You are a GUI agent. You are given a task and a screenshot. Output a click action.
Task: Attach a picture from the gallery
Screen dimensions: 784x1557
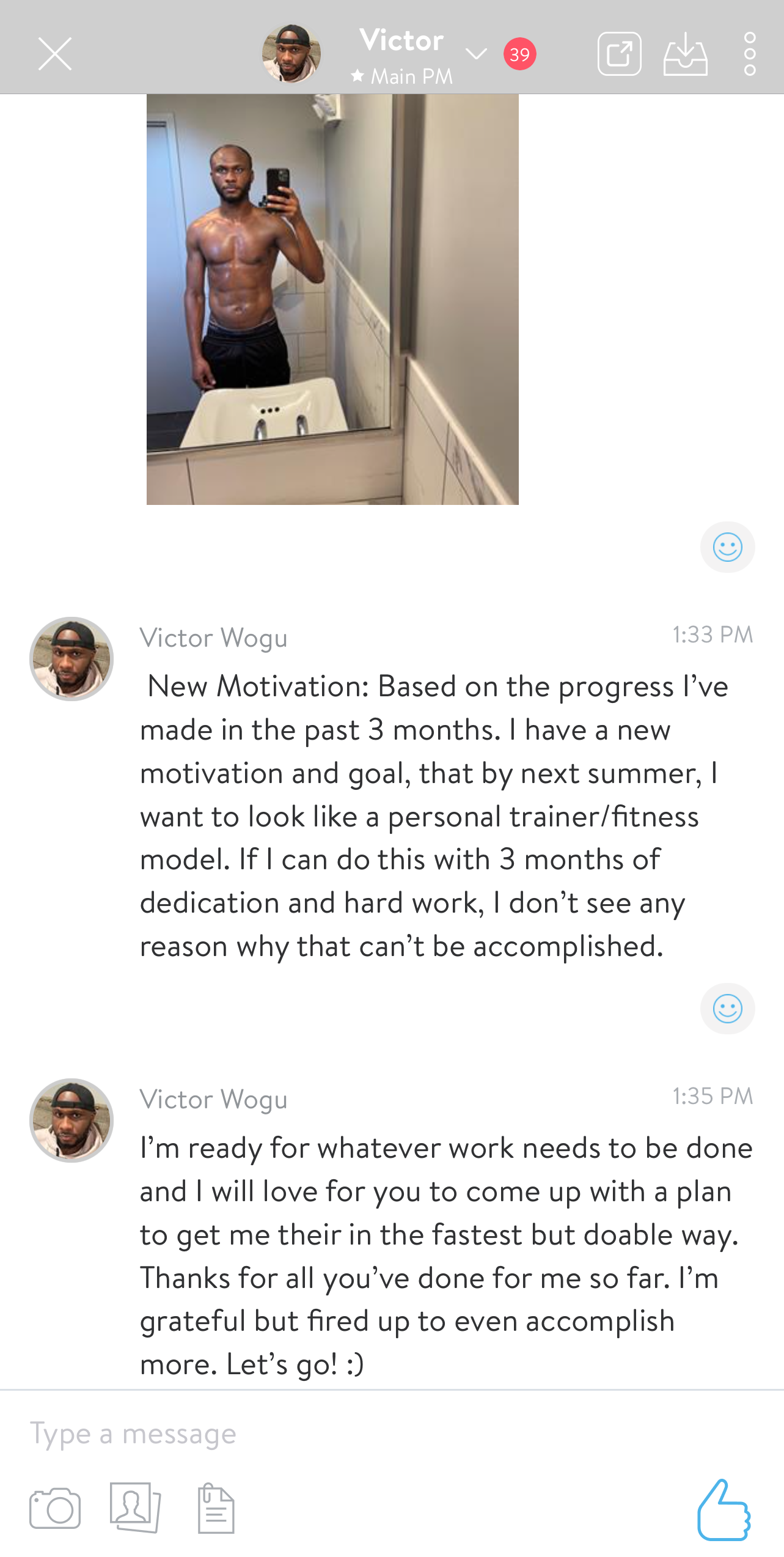pyautogui.click(x=135, y=1507)
